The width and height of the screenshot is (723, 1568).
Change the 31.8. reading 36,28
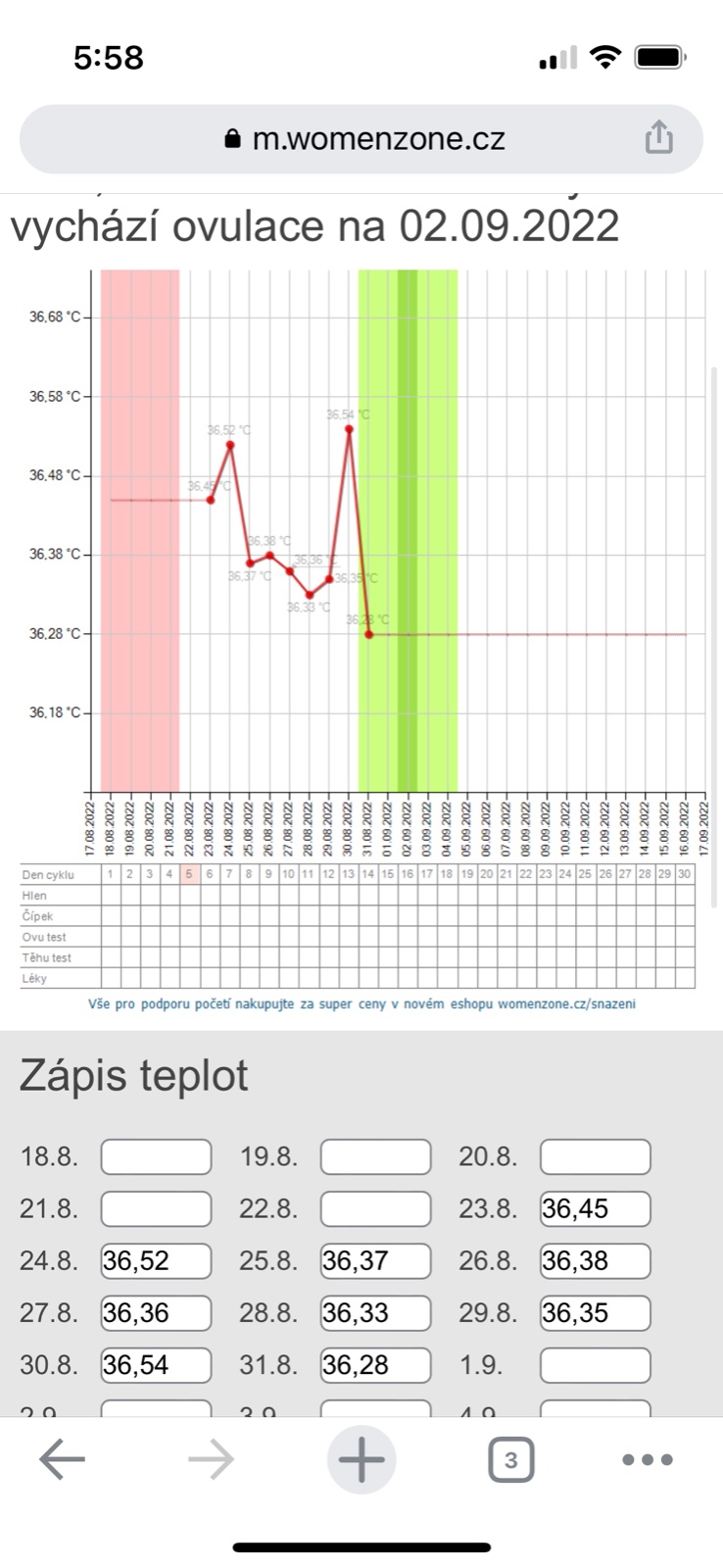pos(375,1364)
